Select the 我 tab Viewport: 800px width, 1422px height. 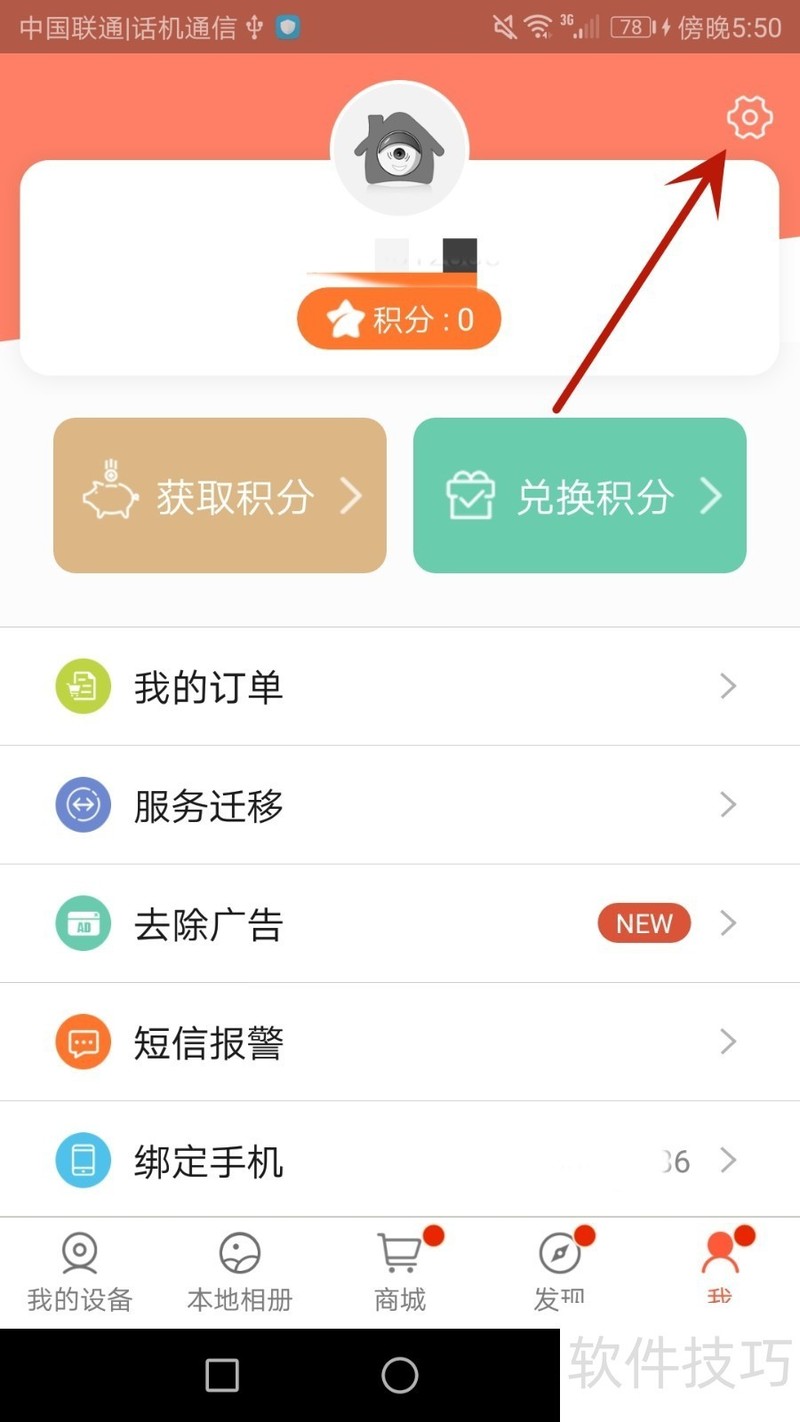(720, 1272)
